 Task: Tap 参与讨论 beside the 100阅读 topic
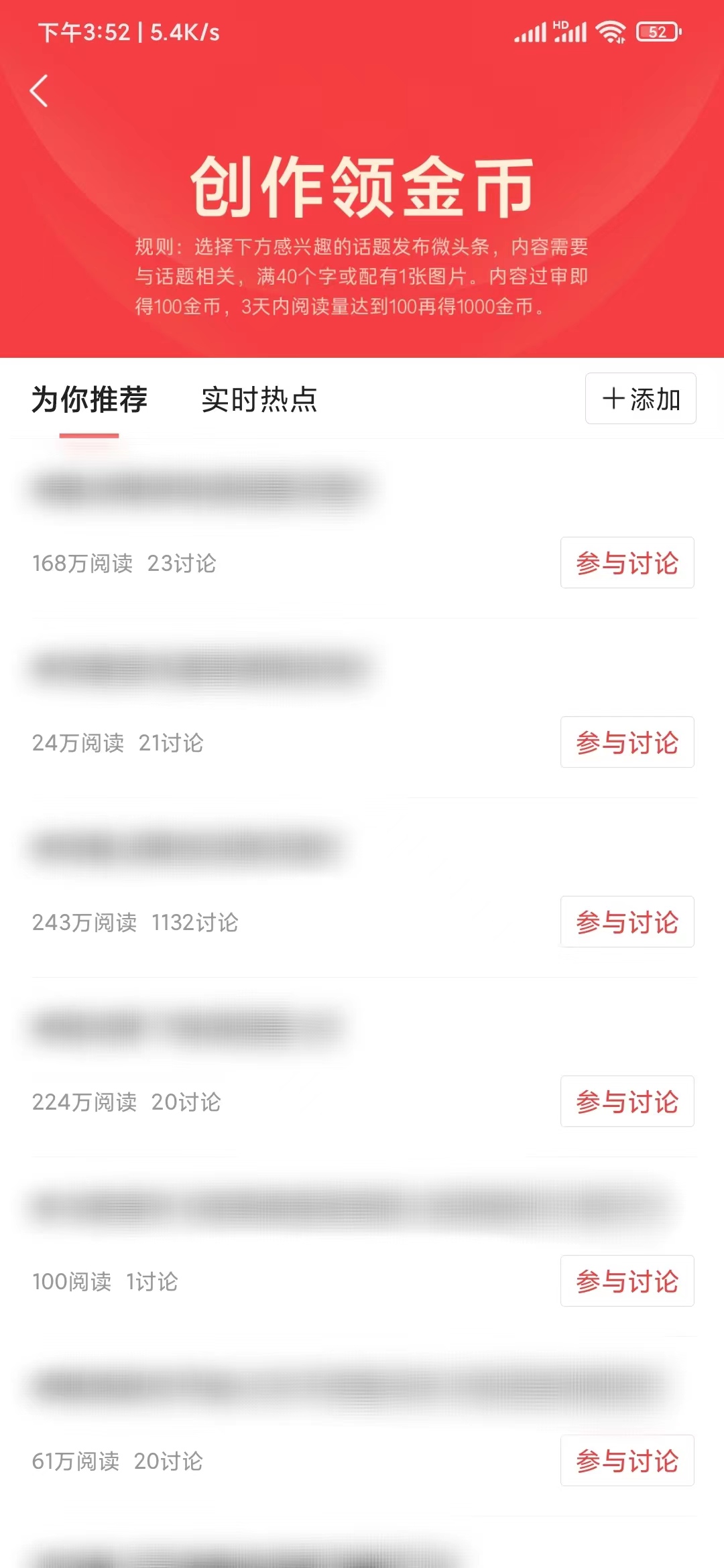click(627, 1281)
